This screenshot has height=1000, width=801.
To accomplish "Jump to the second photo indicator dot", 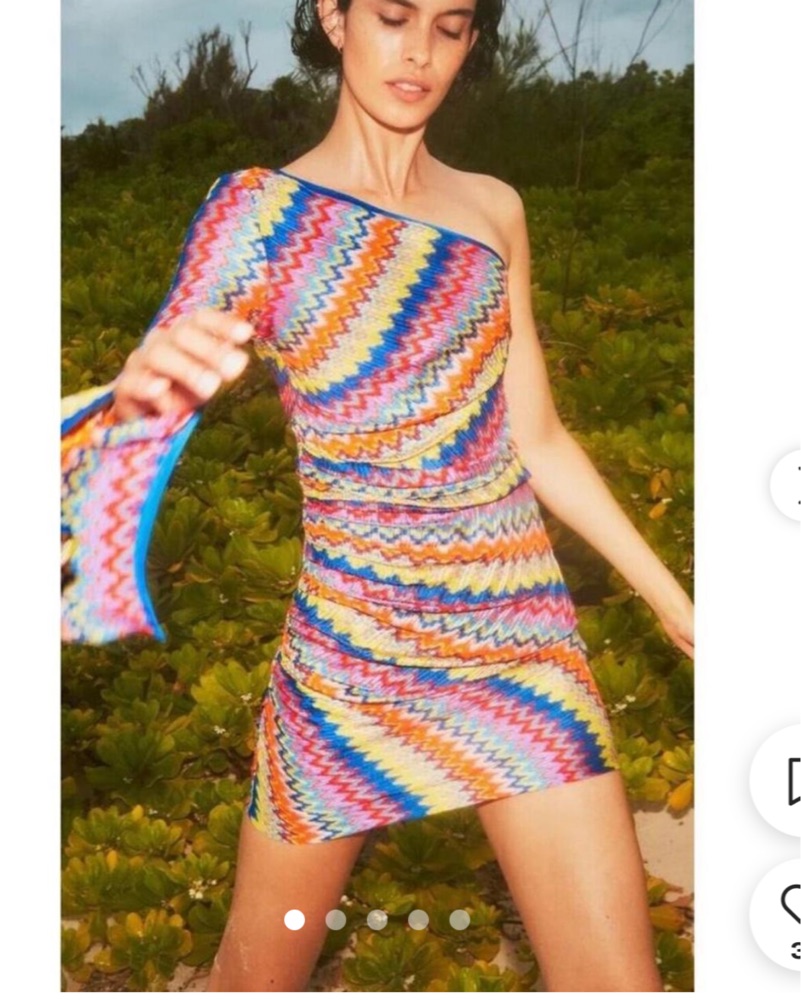I will tap(336, 919).
